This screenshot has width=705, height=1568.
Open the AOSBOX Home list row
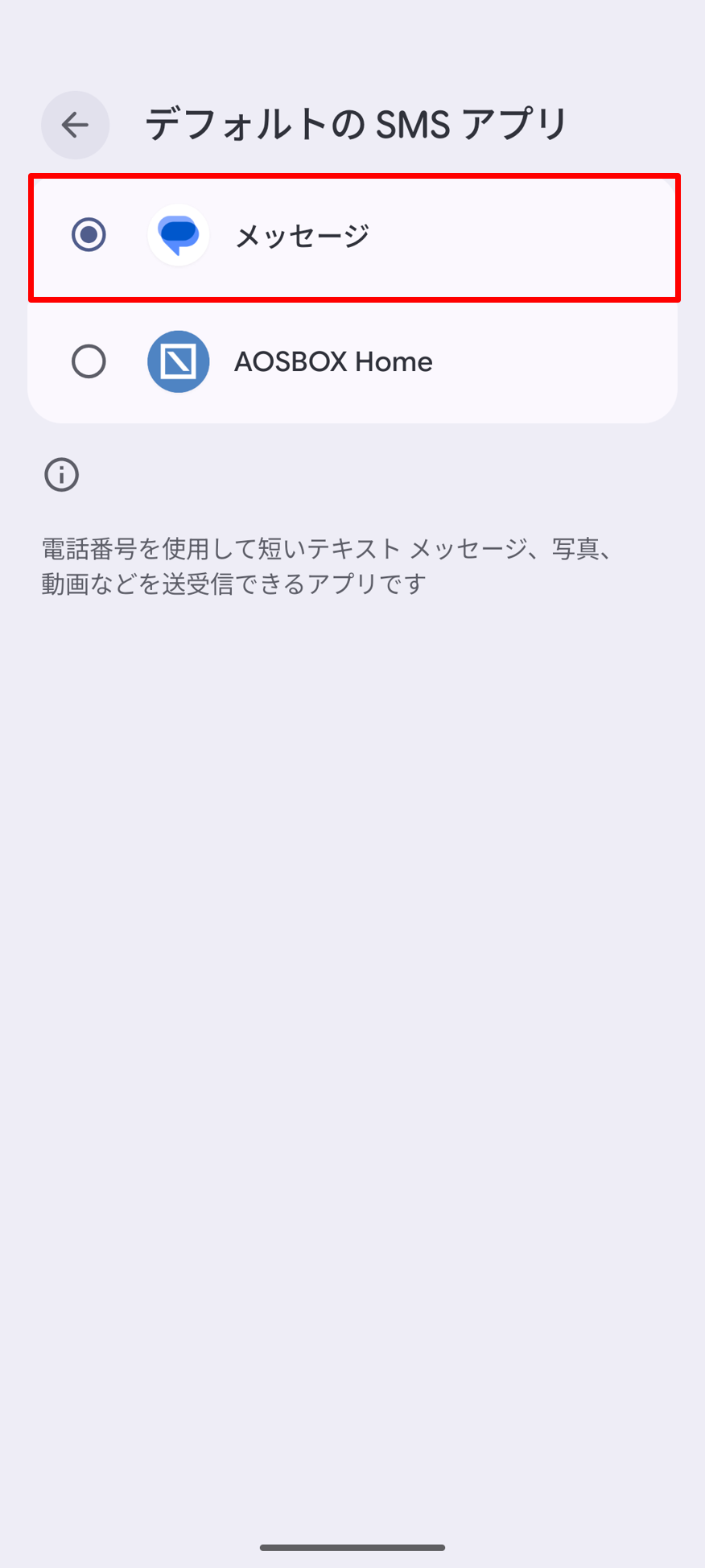click(354, 361)
